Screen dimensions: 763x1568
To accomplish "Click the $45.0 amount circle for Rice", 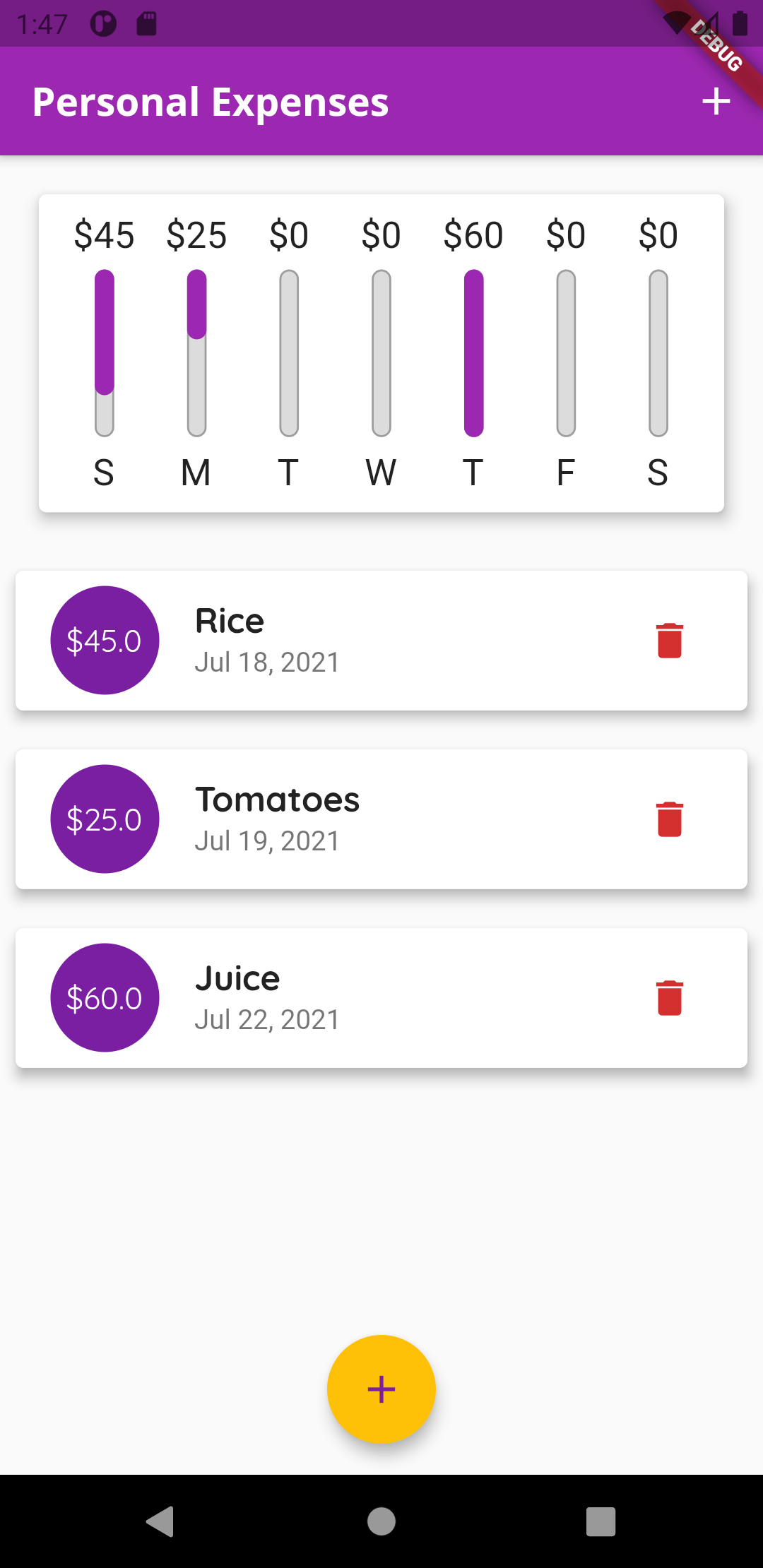I will 104,640.
